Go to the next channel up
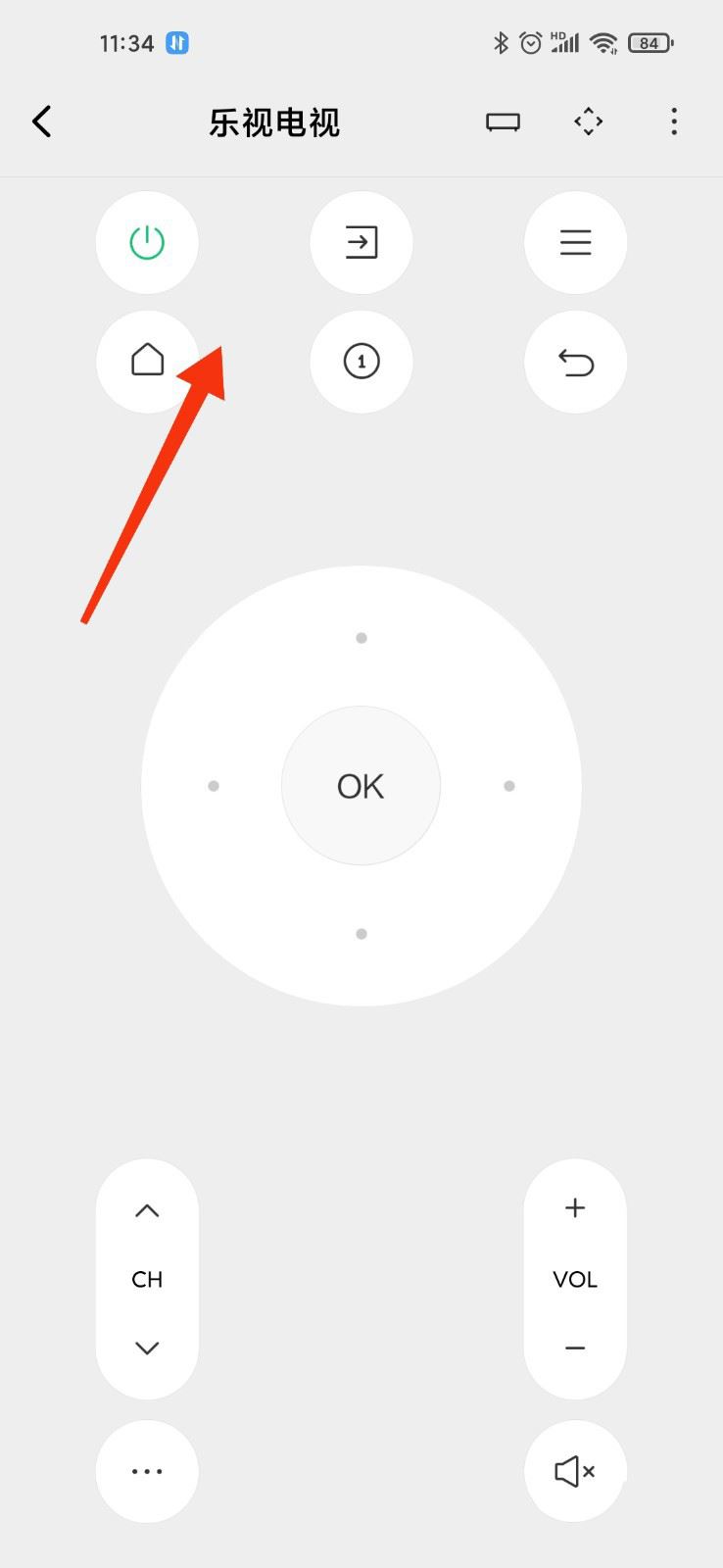The image size is (723, 1568). 147,1211
